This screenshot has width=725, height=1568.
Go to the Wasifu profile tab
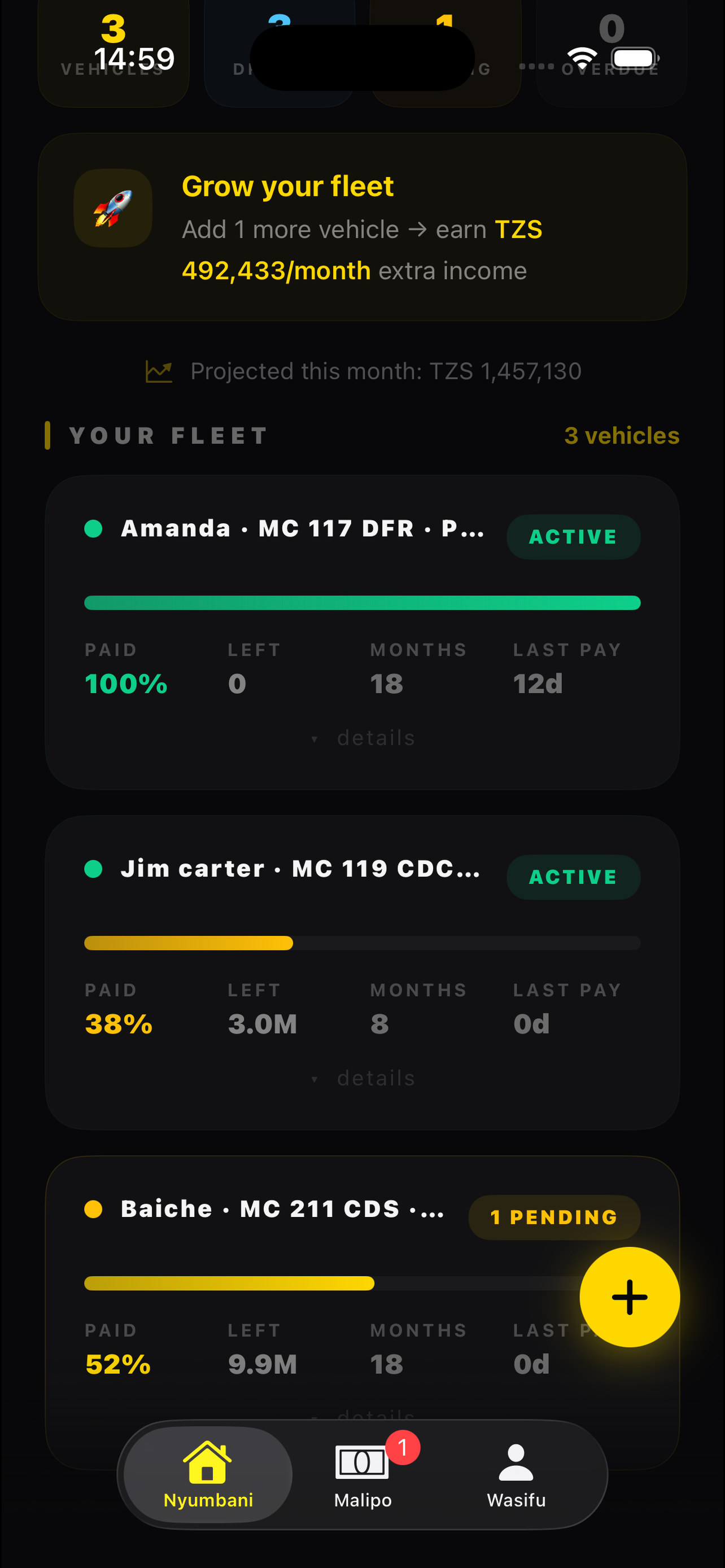coord(516,1475)
